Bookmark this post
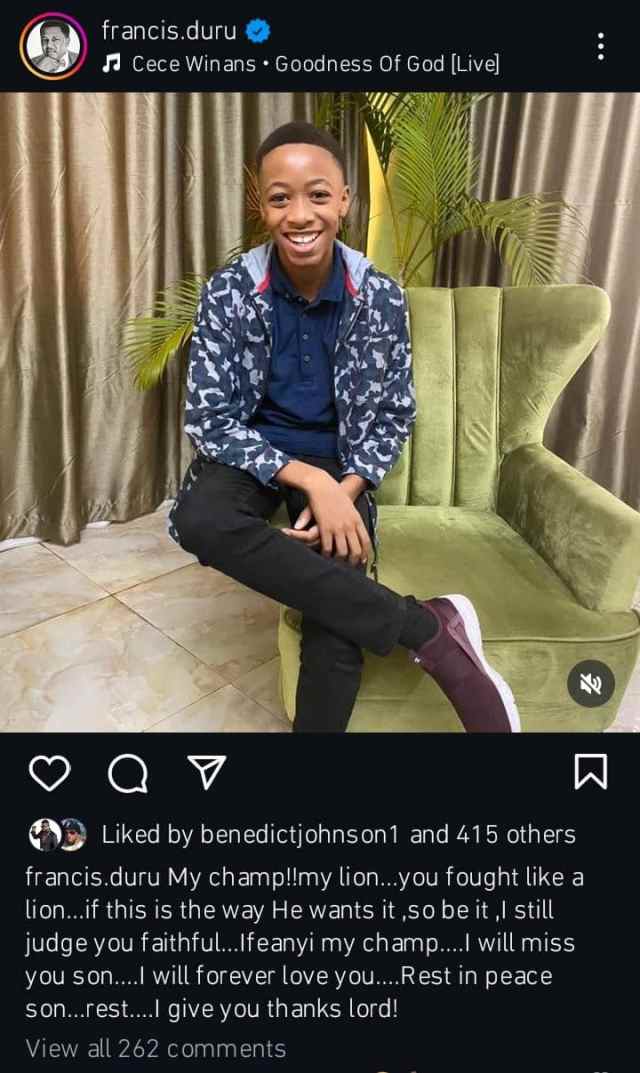This screenshot has height=1073, width=640. 591,773
